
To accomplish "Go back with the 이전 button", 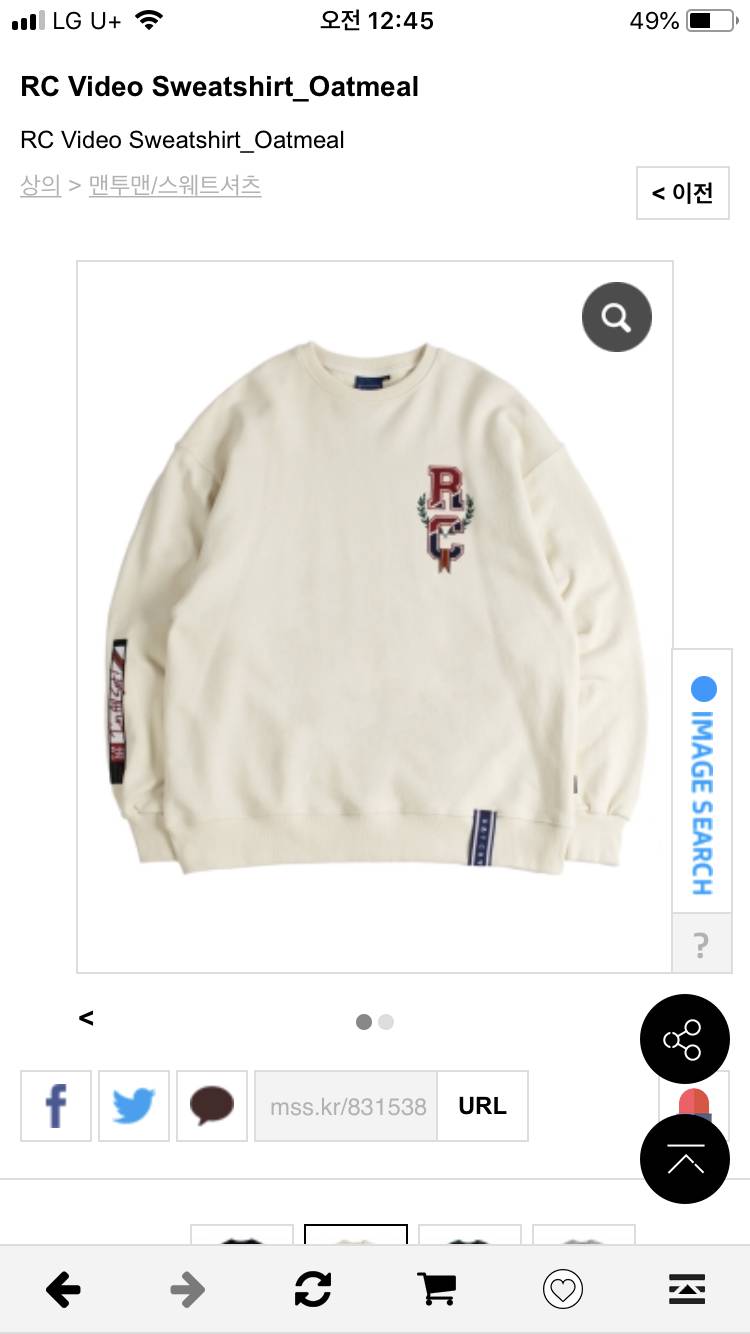I will coord(682,193).
